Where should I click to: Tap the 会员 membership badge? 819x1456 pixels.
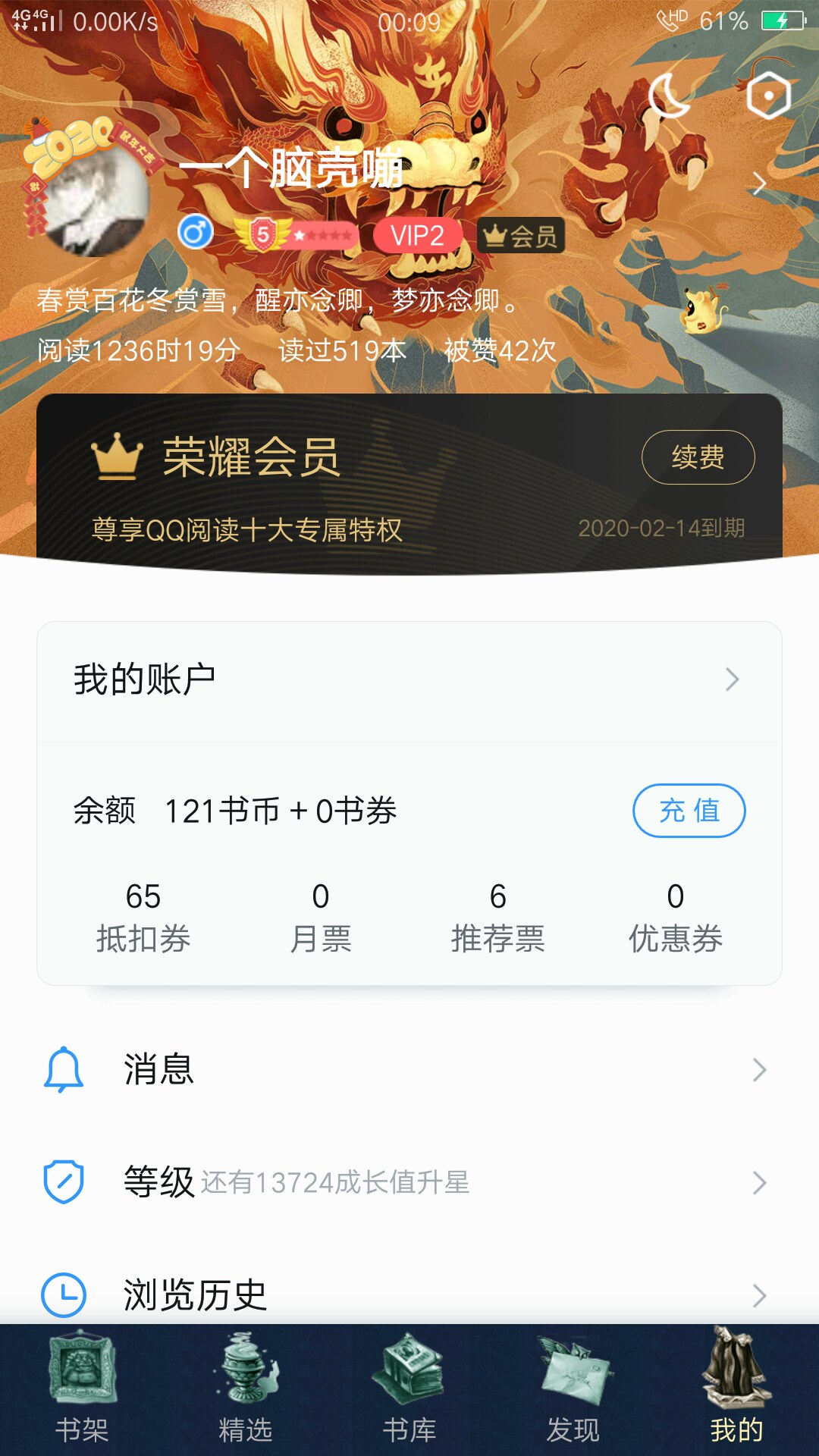521,236
